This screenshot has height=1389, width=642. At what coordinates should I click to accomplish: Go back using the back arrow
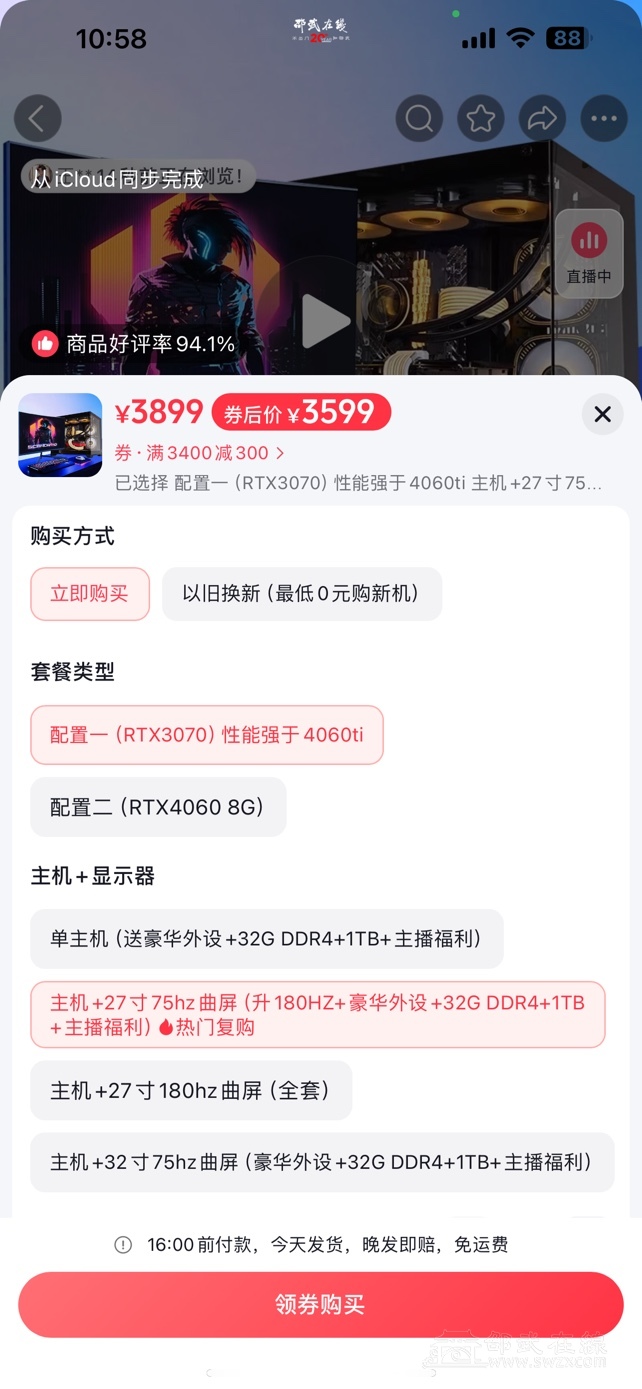click(x=38, y=120)
